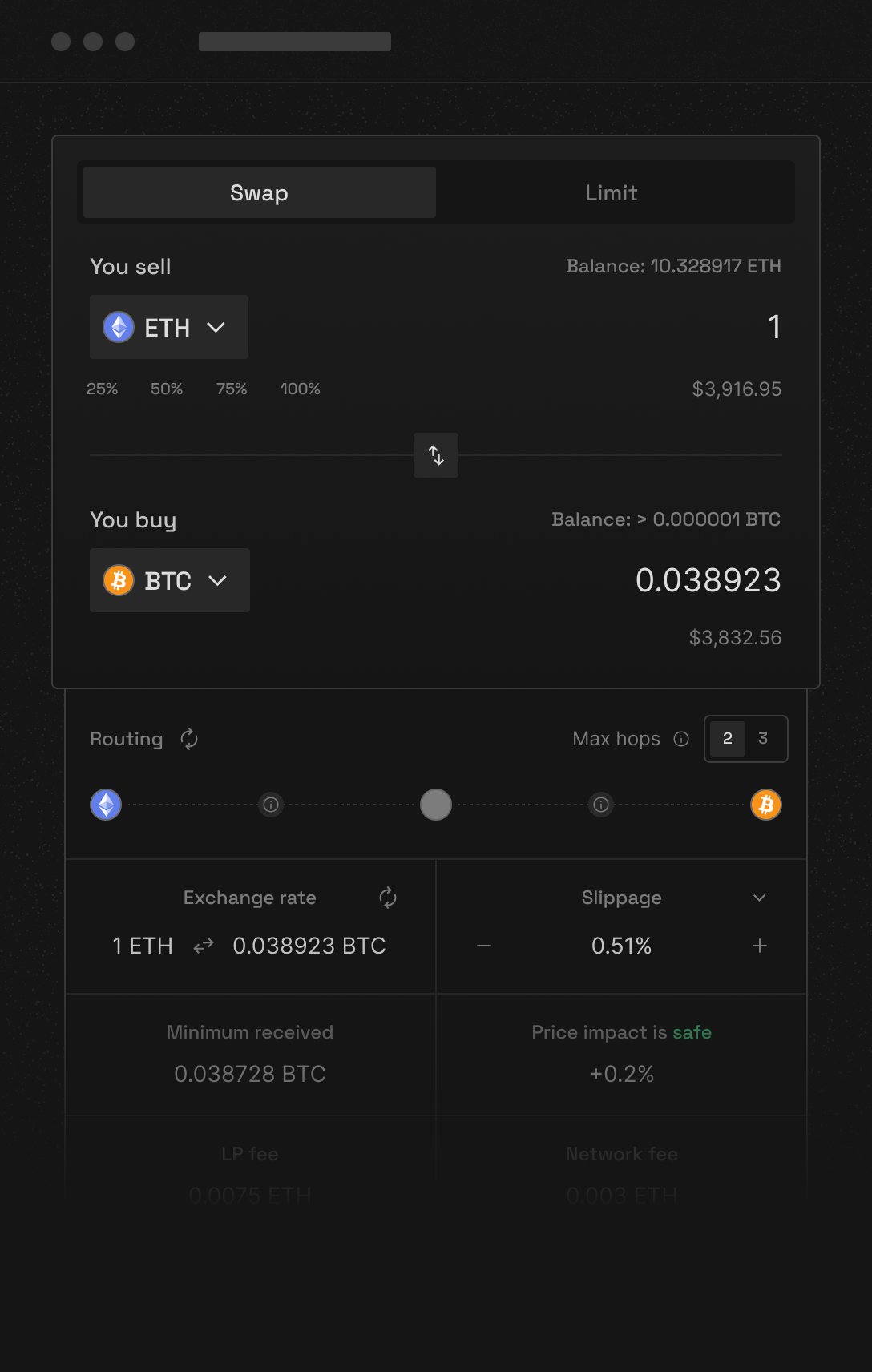This screenshot has height=1372, width=872.
Task: Increase slippage with plus
Action: pos(760,946)
